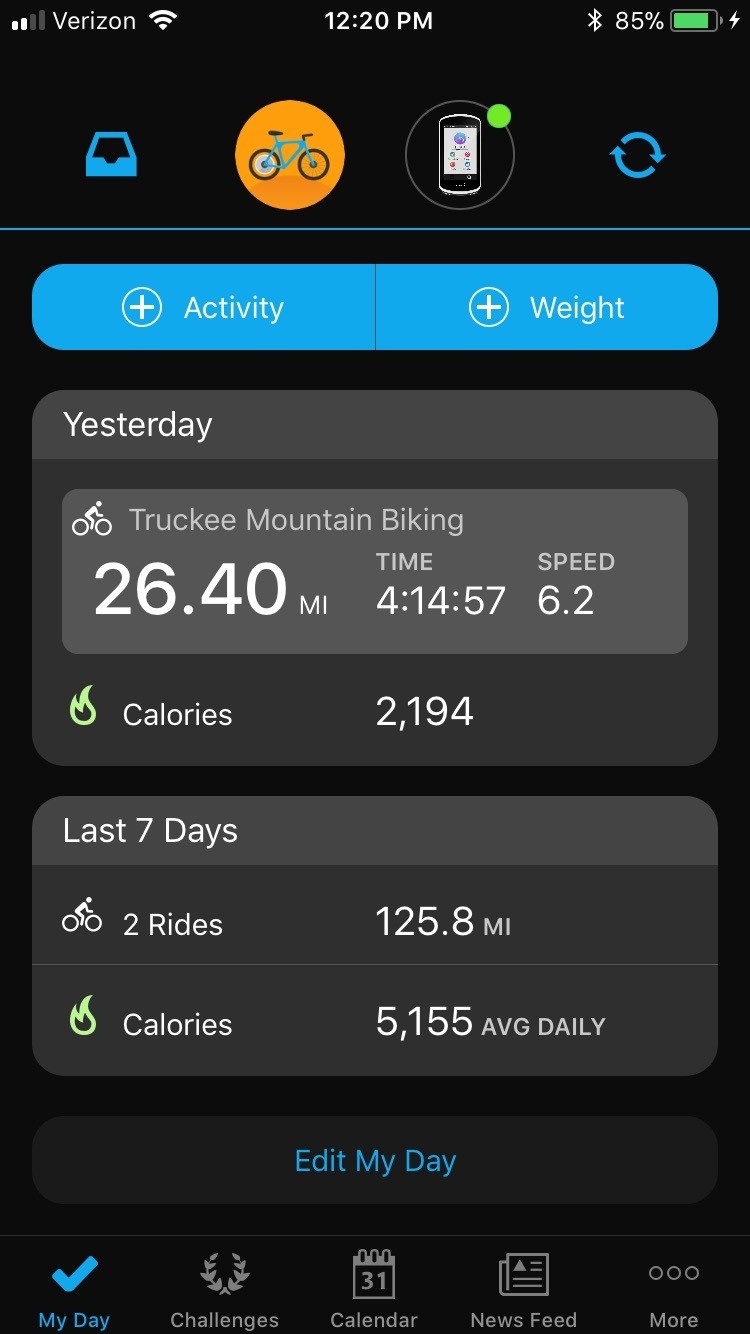750x1334 pixels.
Task: View yesterday's Calories details
Action: pos(374,712)
